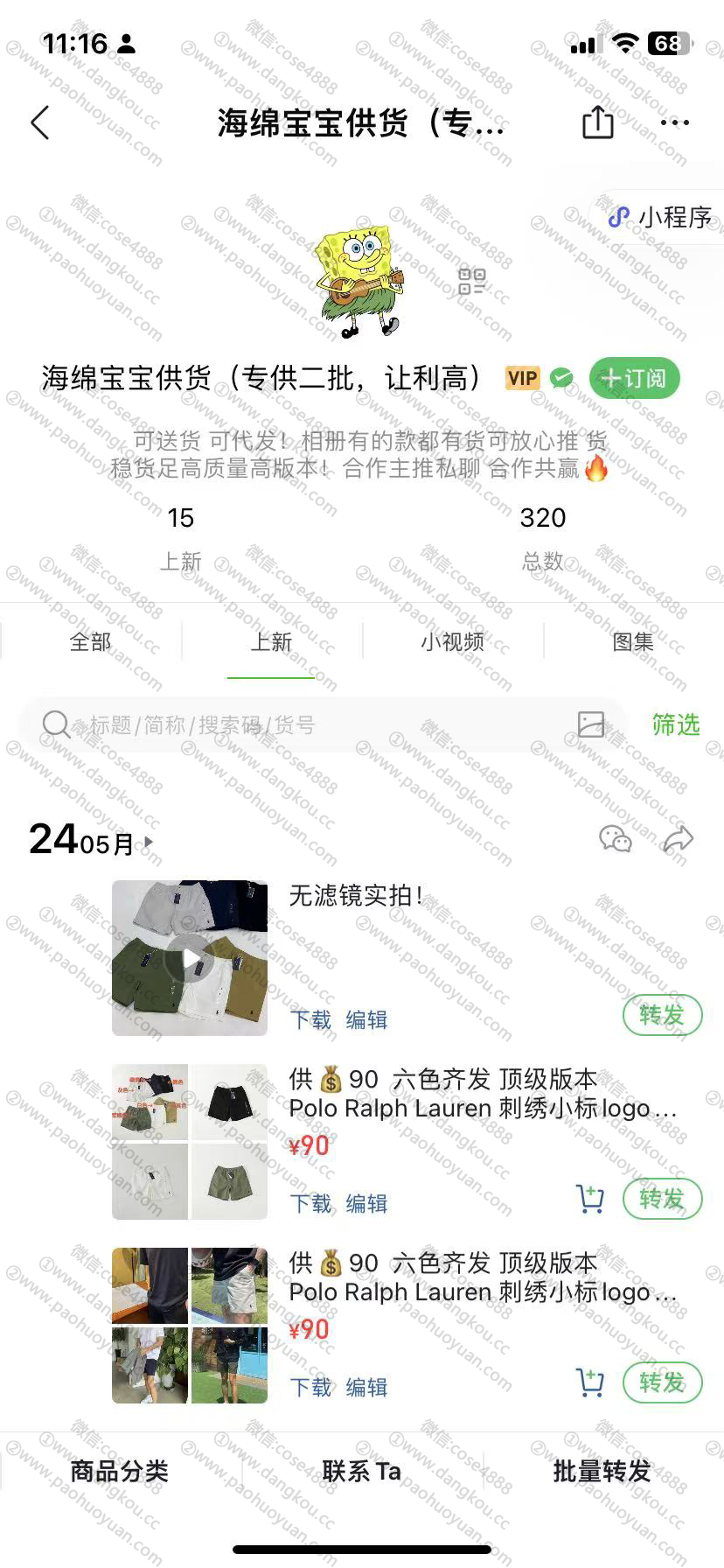Focus the title and item number search box
Screen dimensions: 724x1568
[306, 724]
